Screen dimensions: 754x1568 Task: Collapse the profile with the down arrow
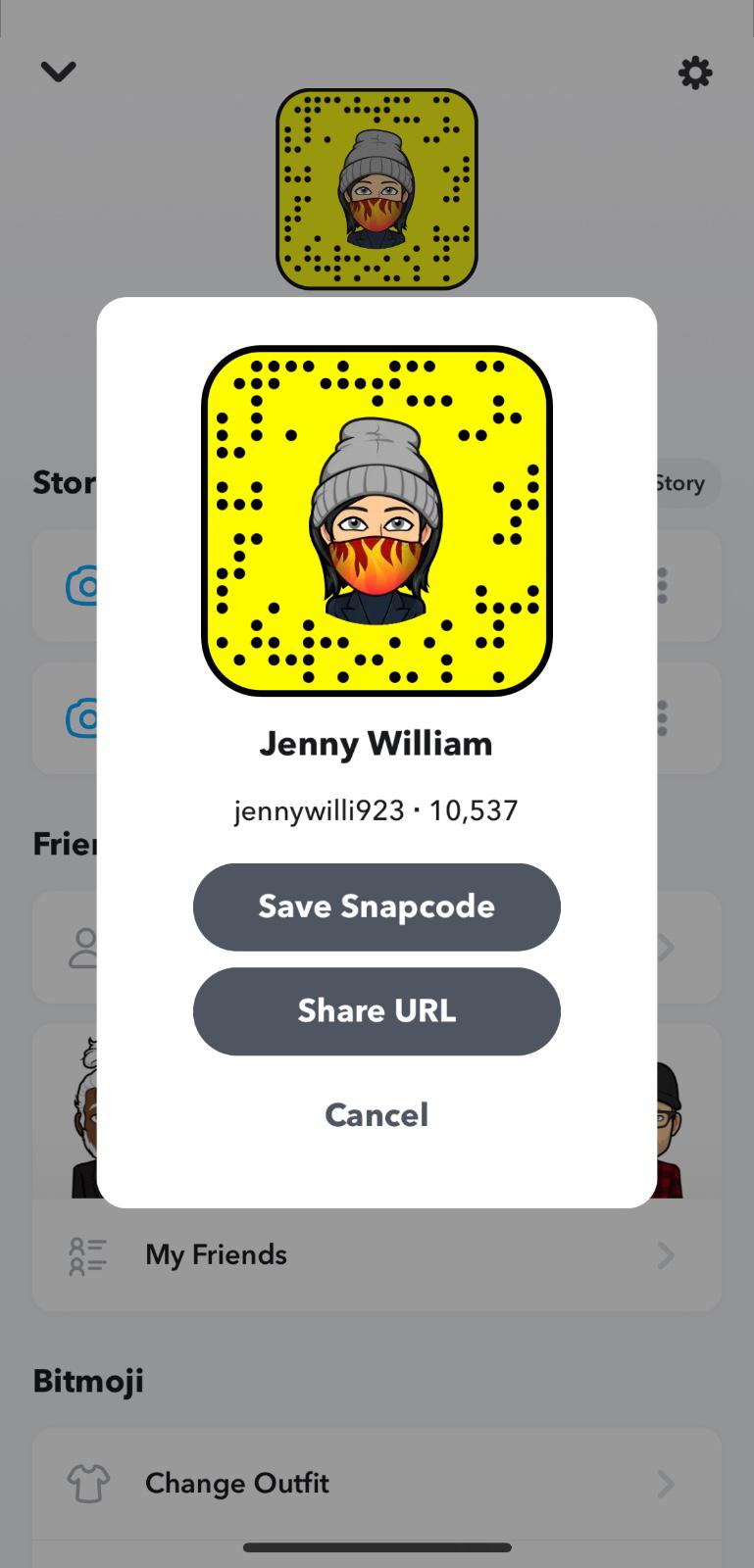58,72
